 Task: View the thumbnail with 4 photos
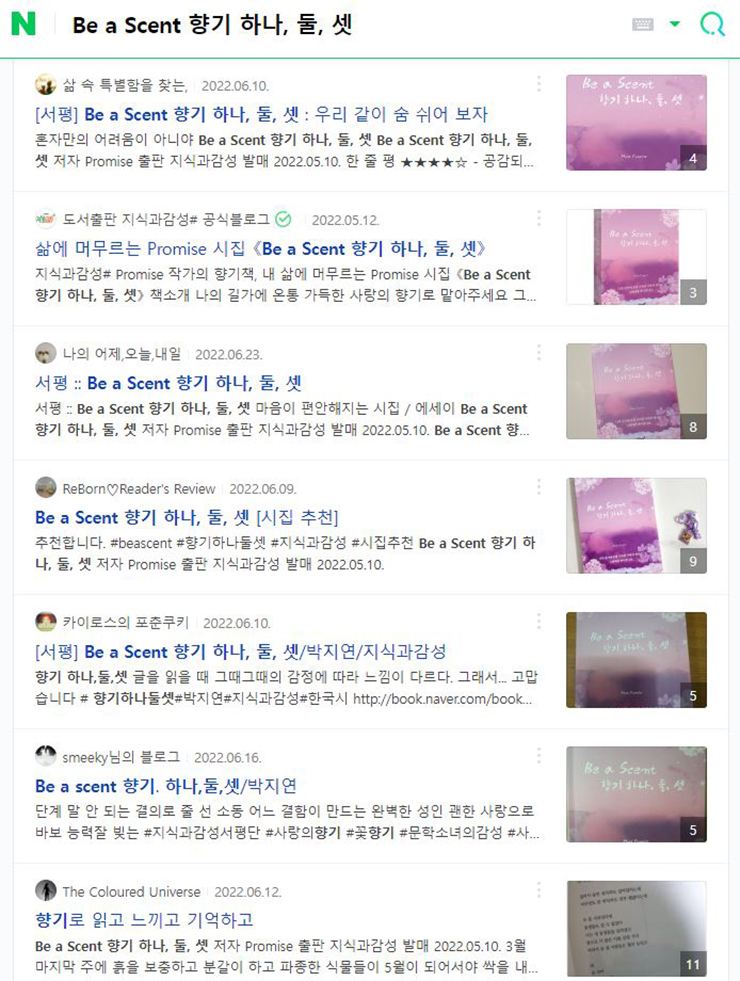[x=636, y=122]
